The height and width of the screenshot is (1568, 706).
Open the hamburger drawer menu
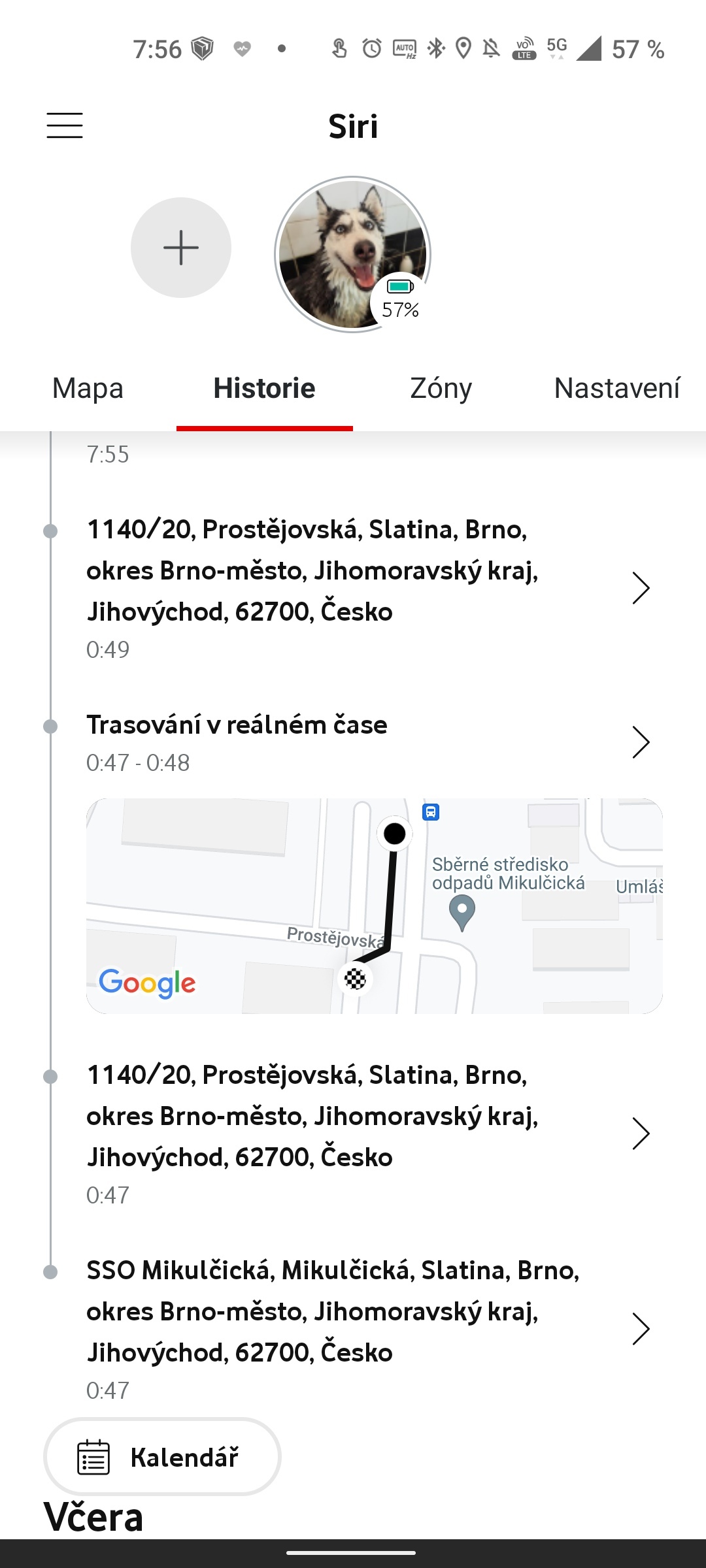point(65,125)
